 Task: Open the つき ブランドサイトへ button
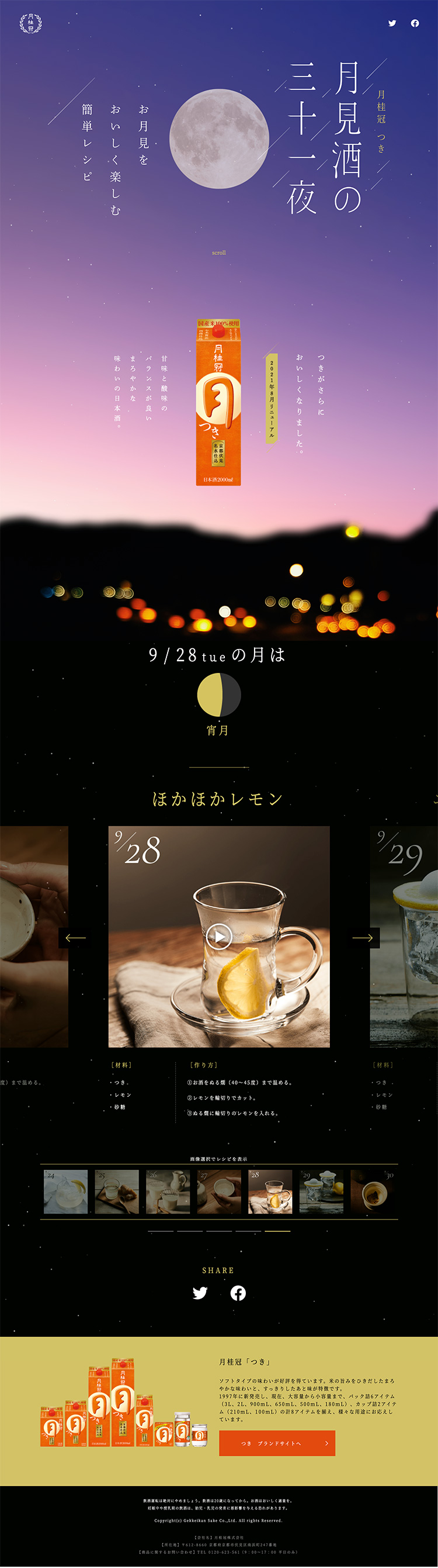(277, 1443)
